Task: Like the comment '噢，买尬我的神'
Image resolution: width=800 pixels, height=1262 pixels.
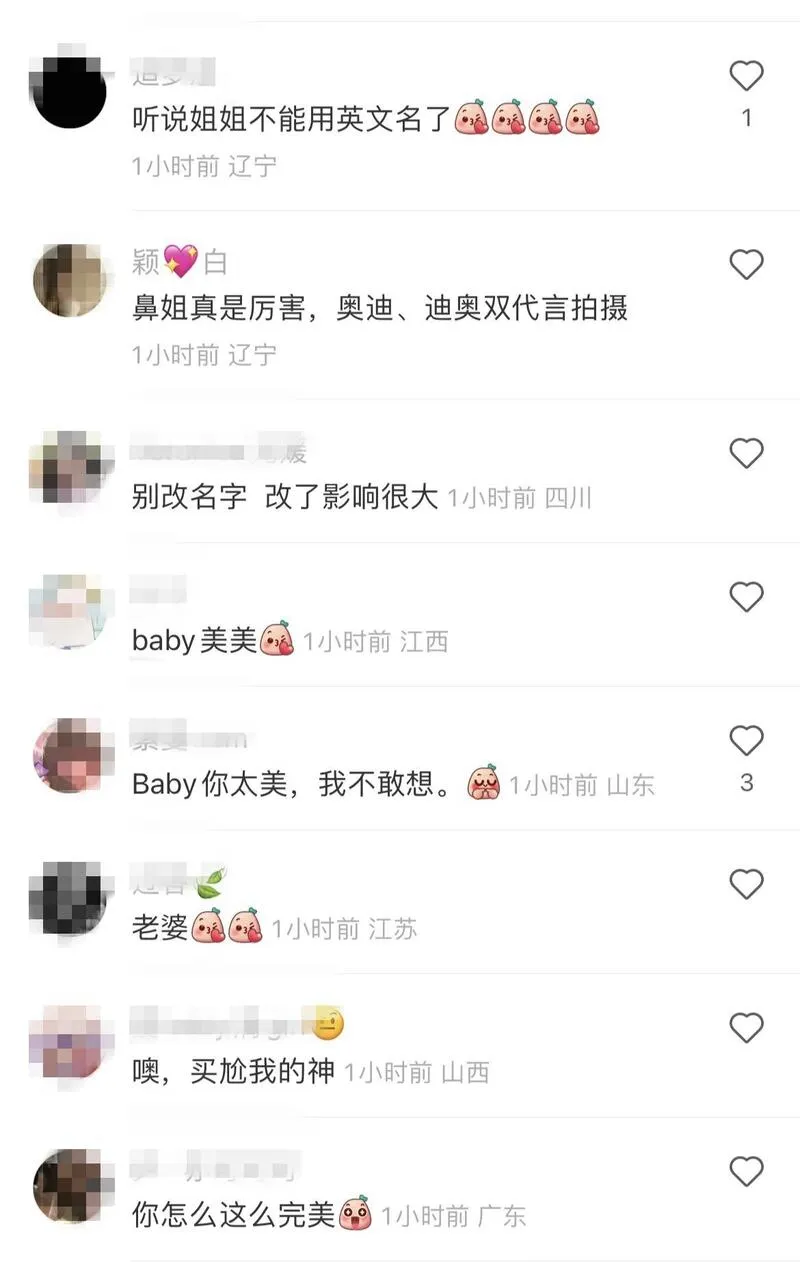Action: [x=746, y=1027]
